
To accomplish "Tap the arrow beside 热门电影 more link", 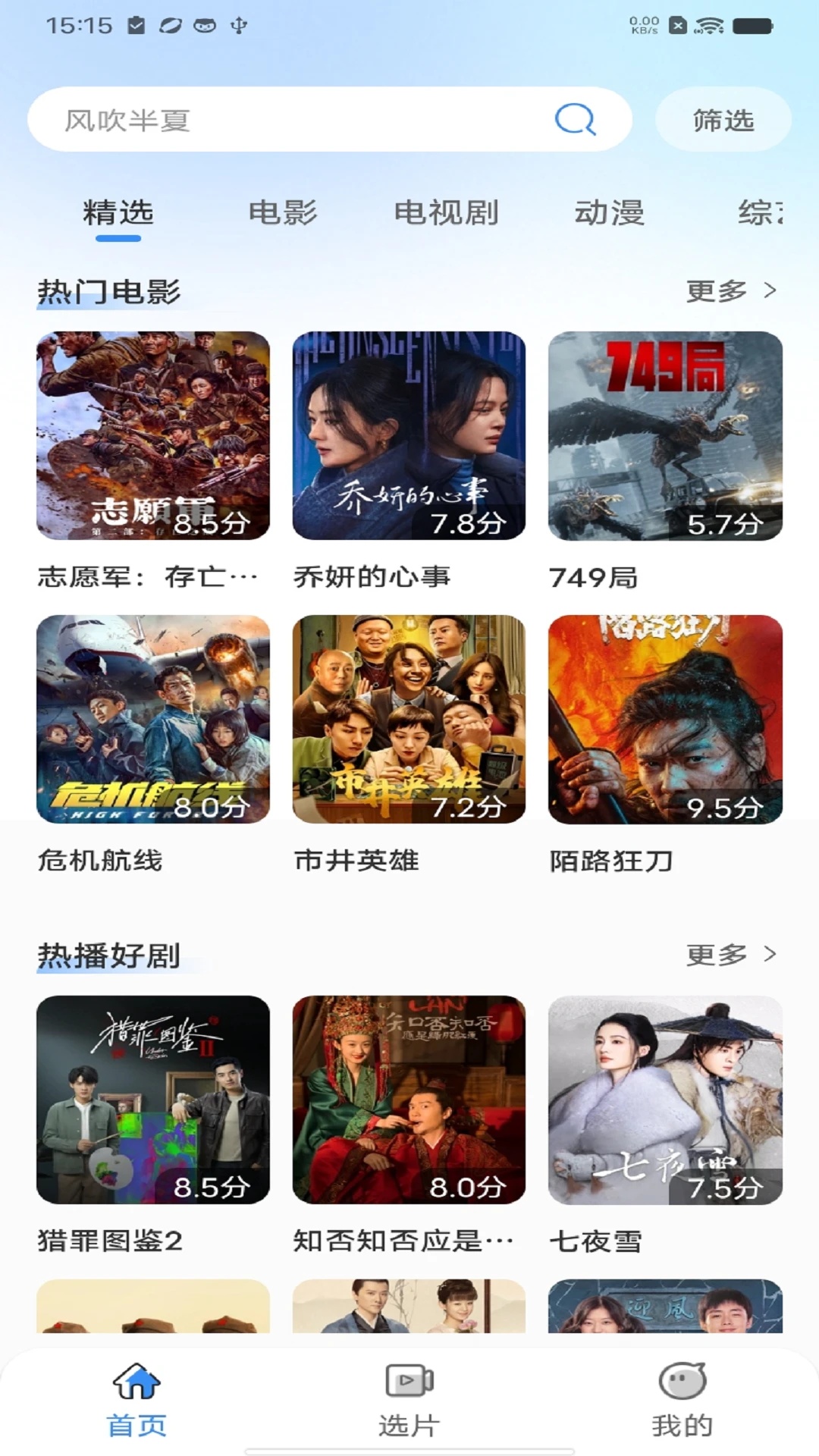I will (x=771, y=289).
